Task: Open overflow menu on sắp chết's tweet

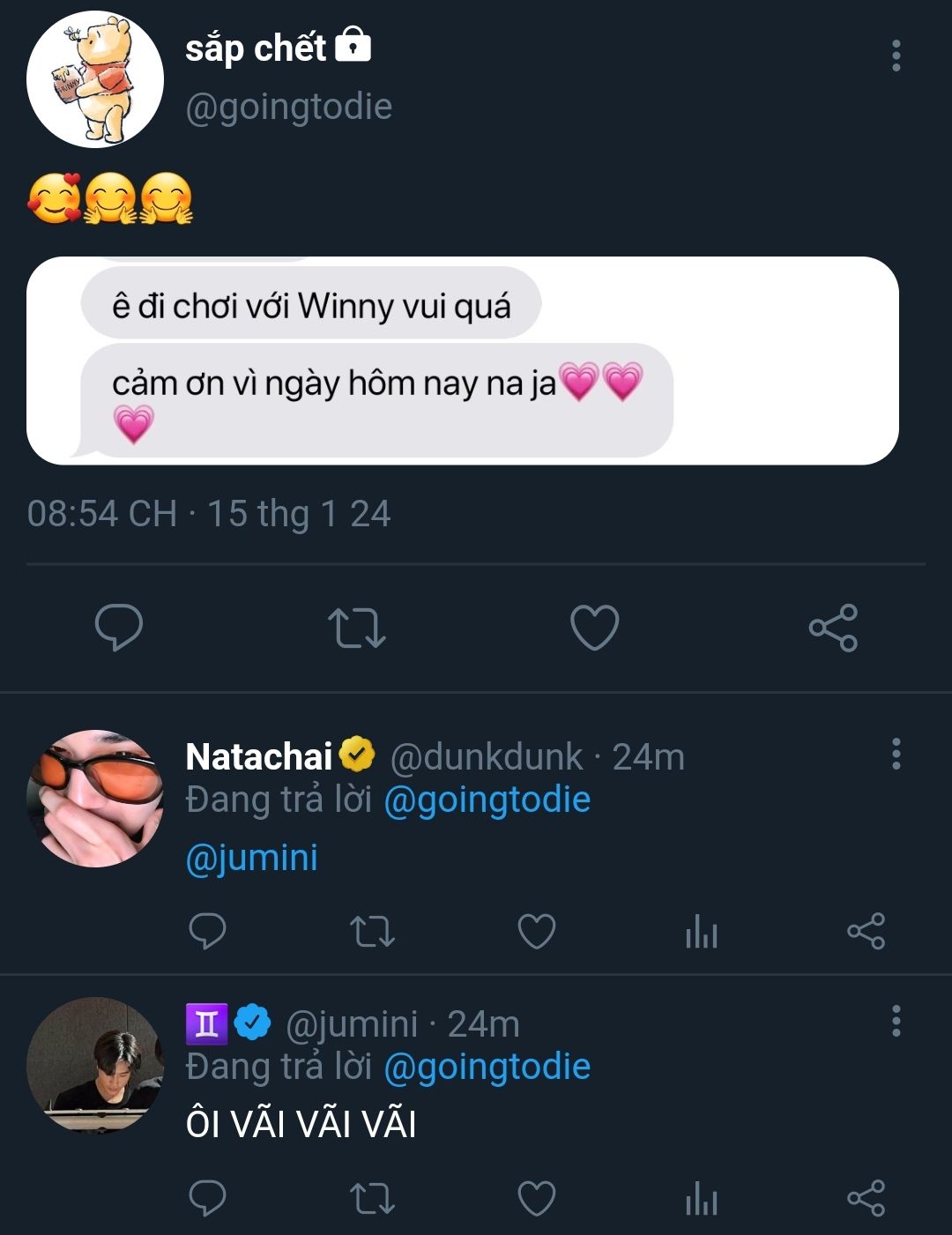Action: coord(896,56)
